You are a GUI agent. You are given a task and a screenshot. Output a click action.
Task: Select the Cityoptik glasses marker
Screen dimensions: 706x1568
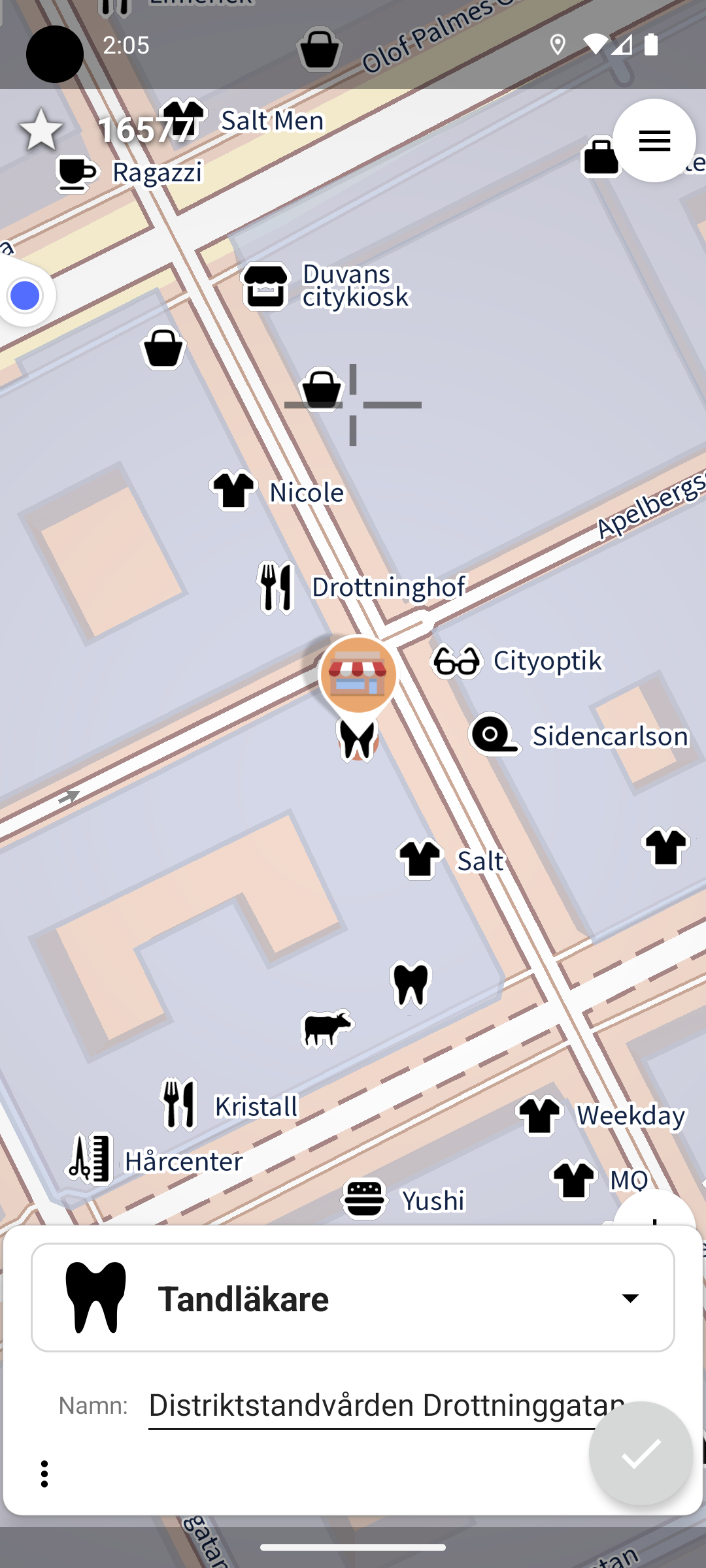click(457, 661)
